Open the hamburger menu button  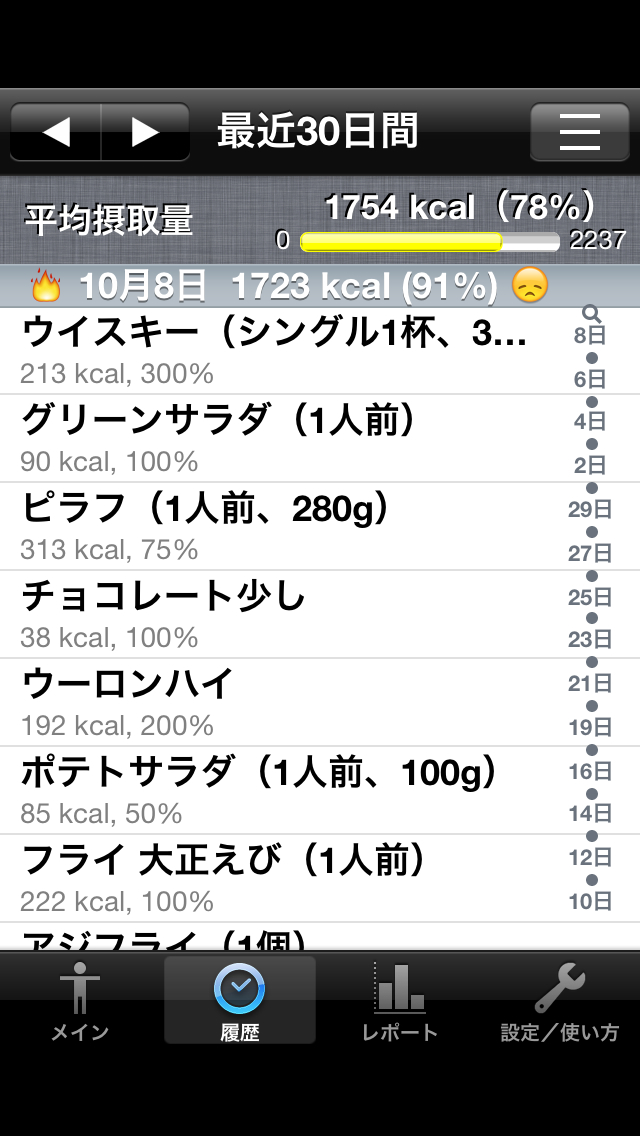tap(579, 132)
